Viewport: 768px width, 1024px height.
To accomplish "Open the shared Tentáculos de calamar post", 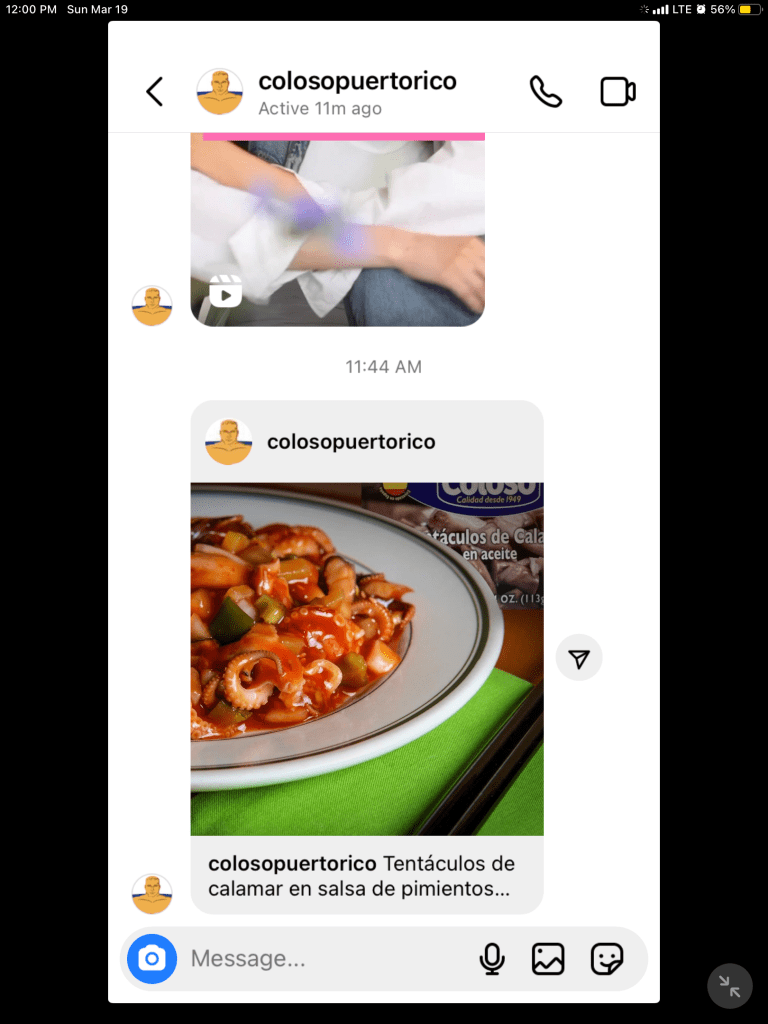I will coord(366,659).
